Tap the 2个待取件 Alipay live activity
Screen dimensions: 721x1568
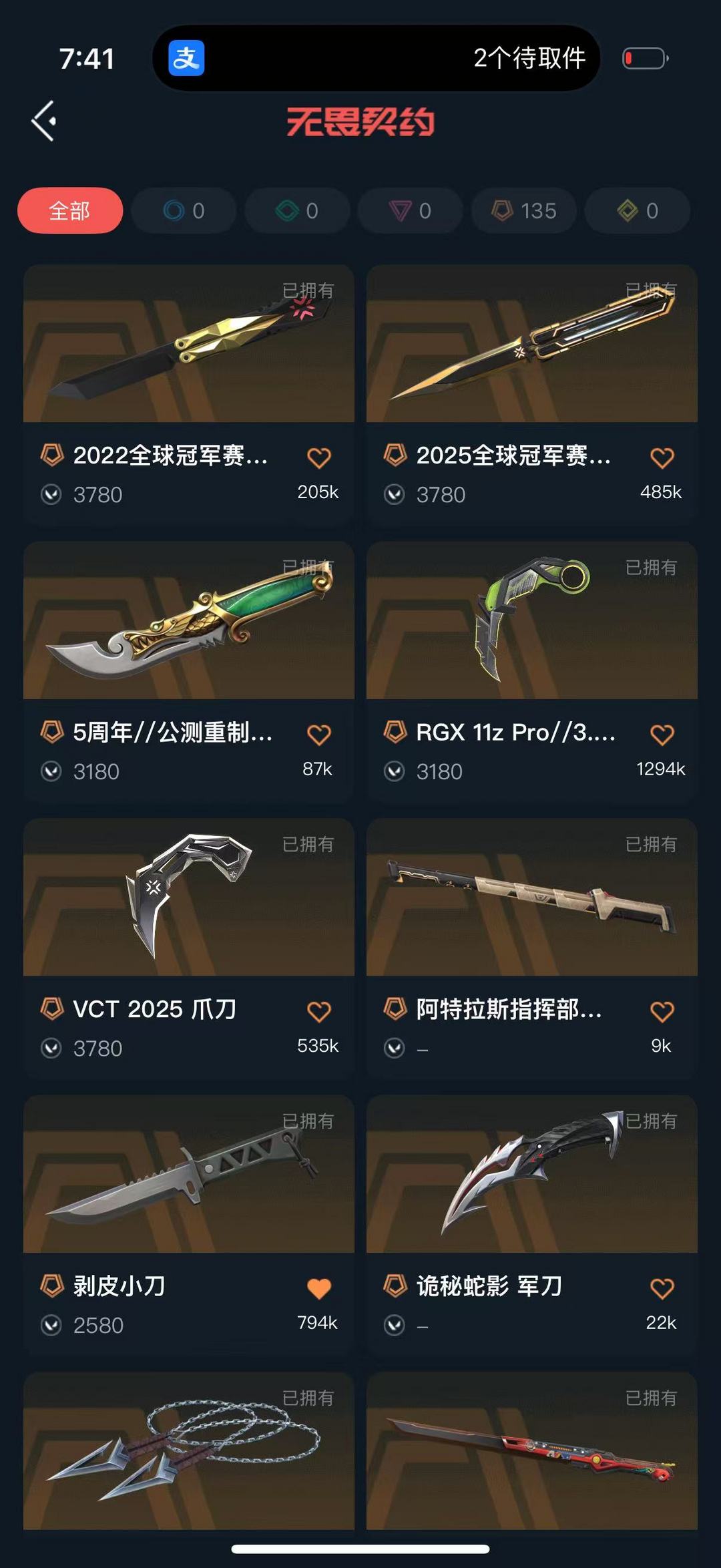coord(376,58)
